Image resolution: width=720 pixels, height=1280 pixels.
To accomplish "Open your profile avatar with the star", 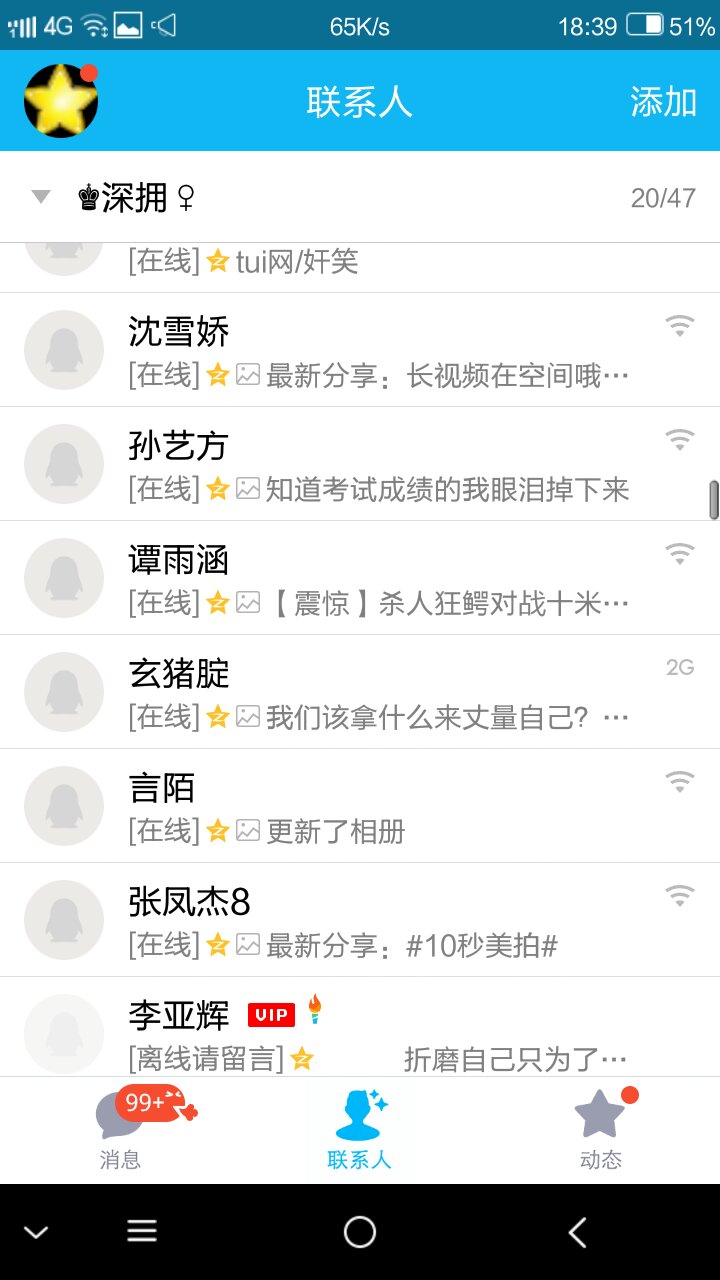I will (61, 101).
